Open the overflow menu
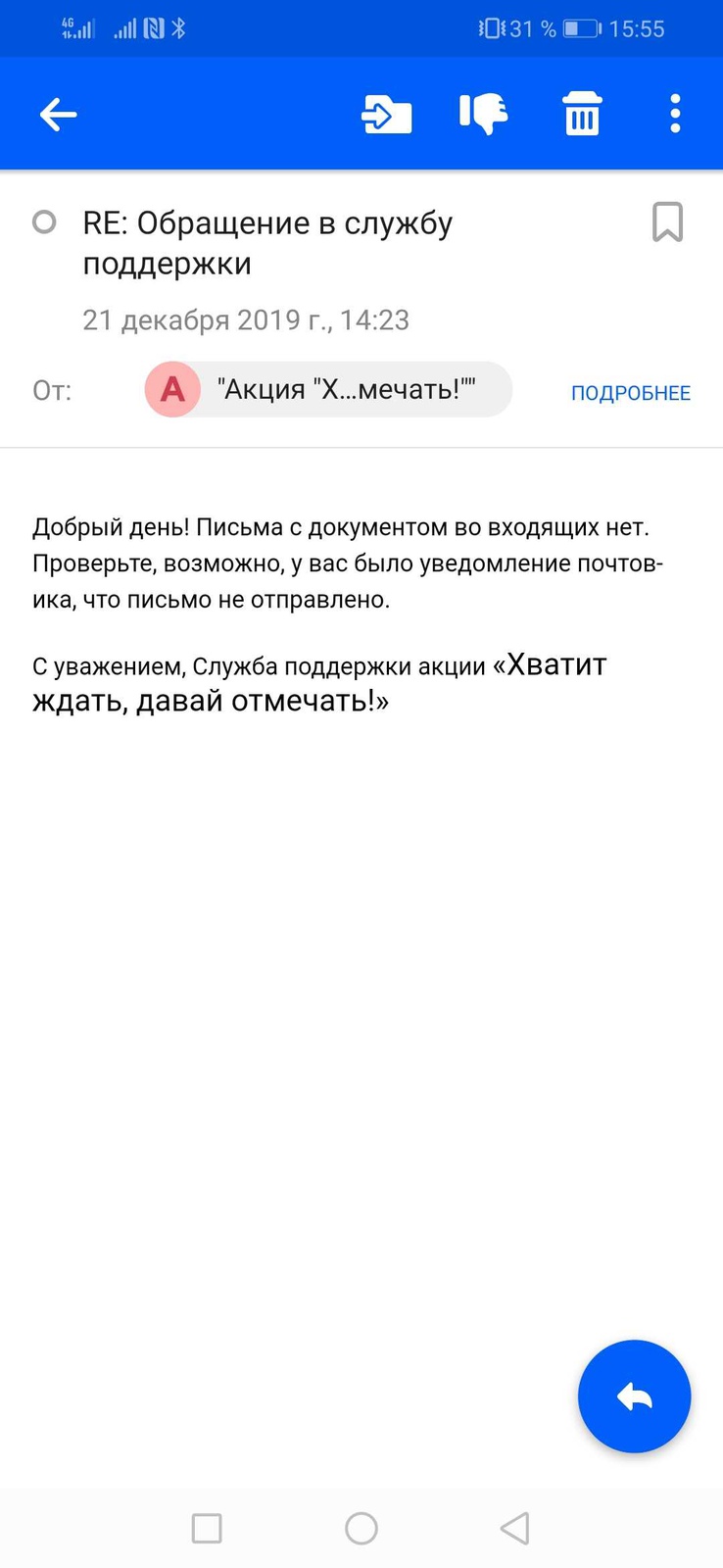This screenshot has height=1568, width=723. click(x=675, y=115)
